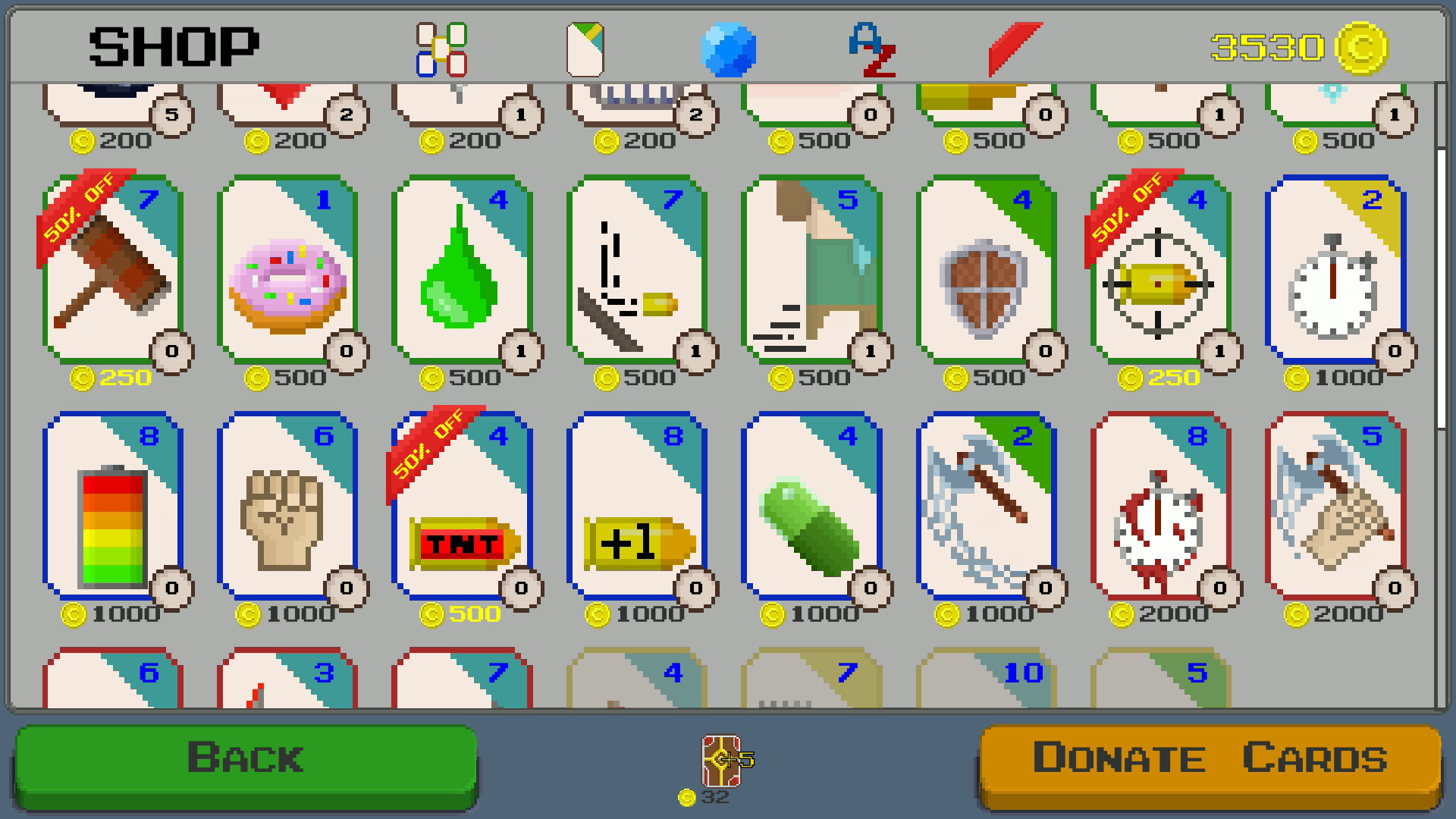Sort cards by the card type icon
This screenshot has width=1456, height=819.
tap(585, 49)
